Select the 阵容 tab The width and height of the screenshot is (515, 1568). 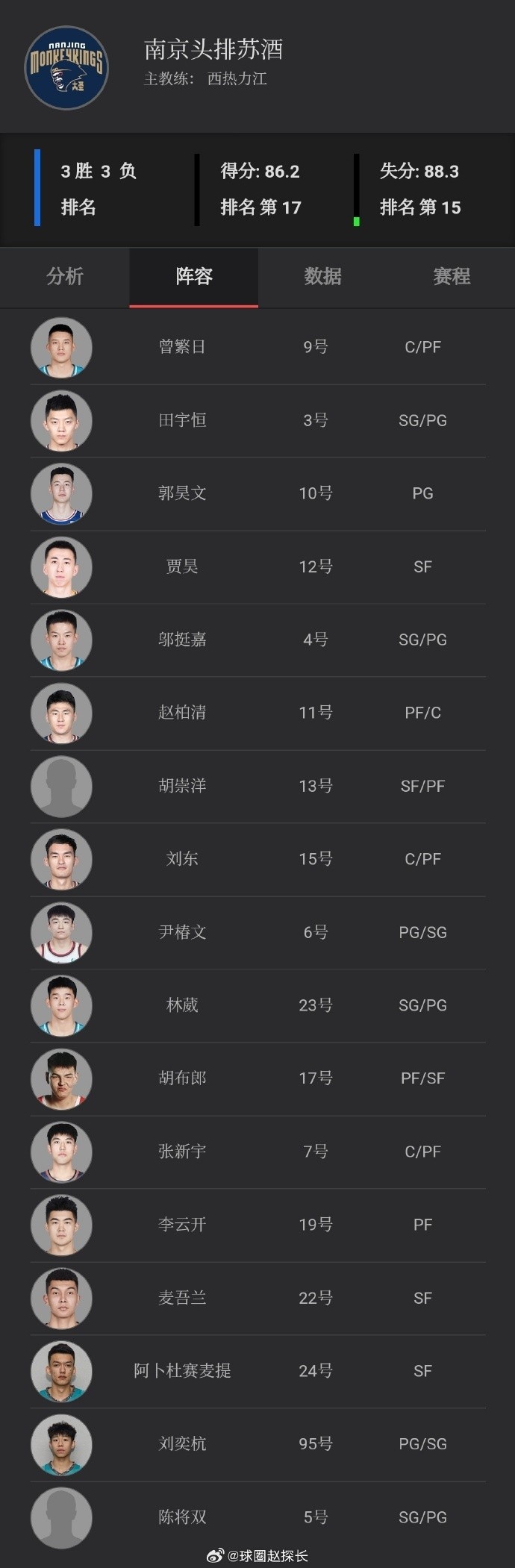point(194,277)
